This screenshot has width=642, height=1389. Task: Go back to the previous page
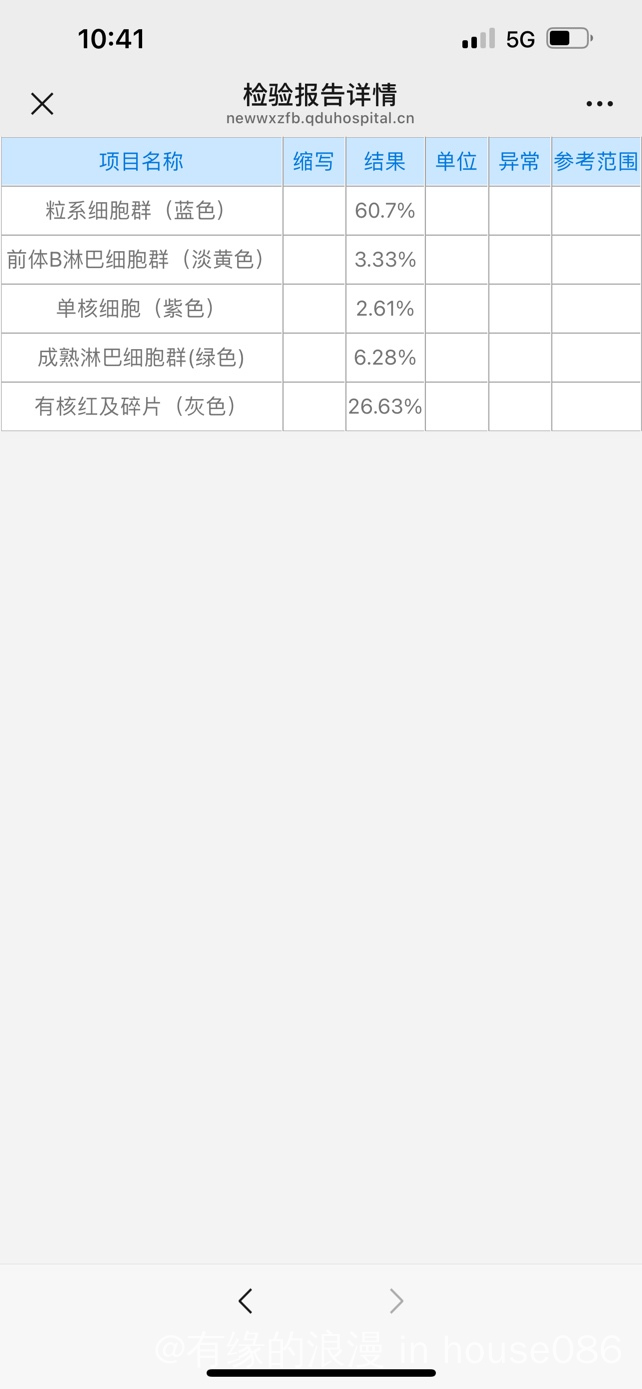[246, 1300]
